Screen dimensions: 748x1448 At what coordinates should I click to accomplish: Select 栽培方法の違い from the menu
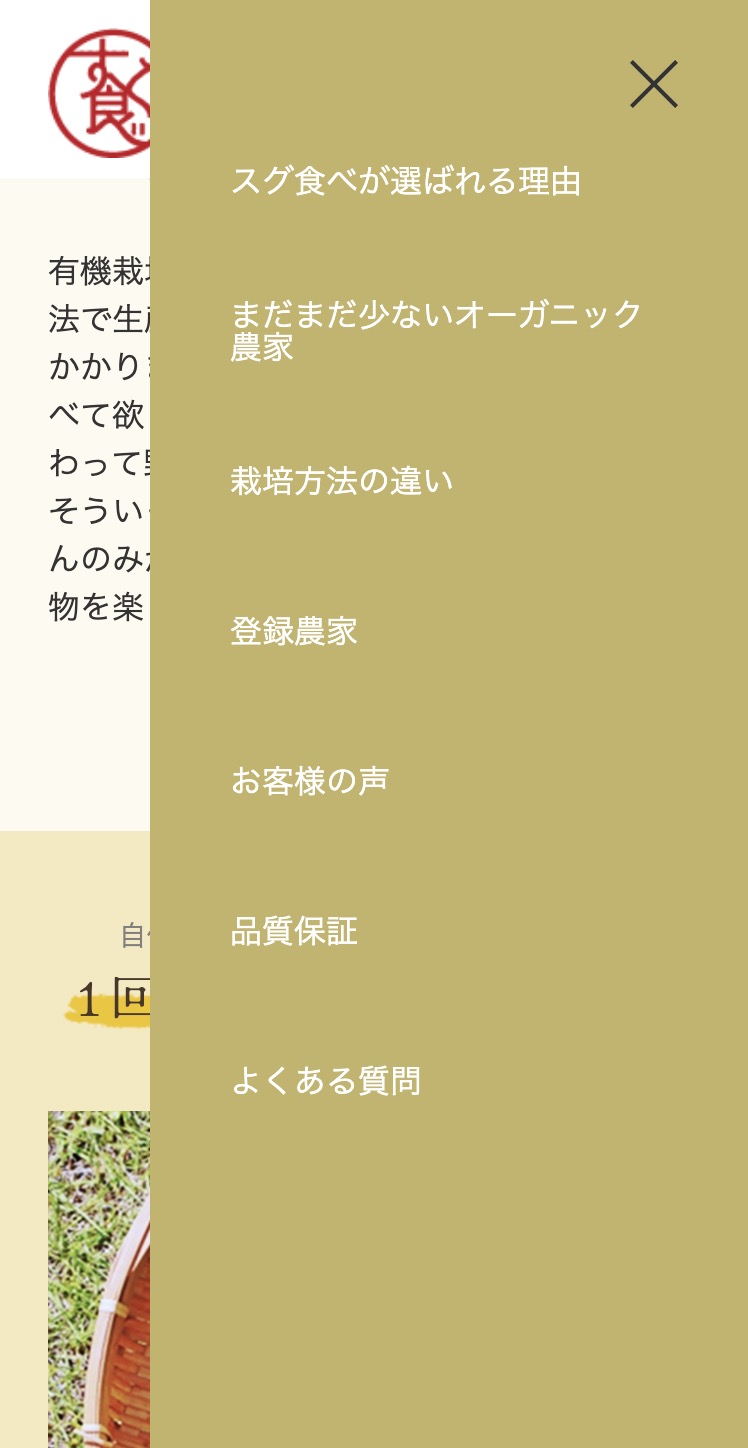(342, 481)
